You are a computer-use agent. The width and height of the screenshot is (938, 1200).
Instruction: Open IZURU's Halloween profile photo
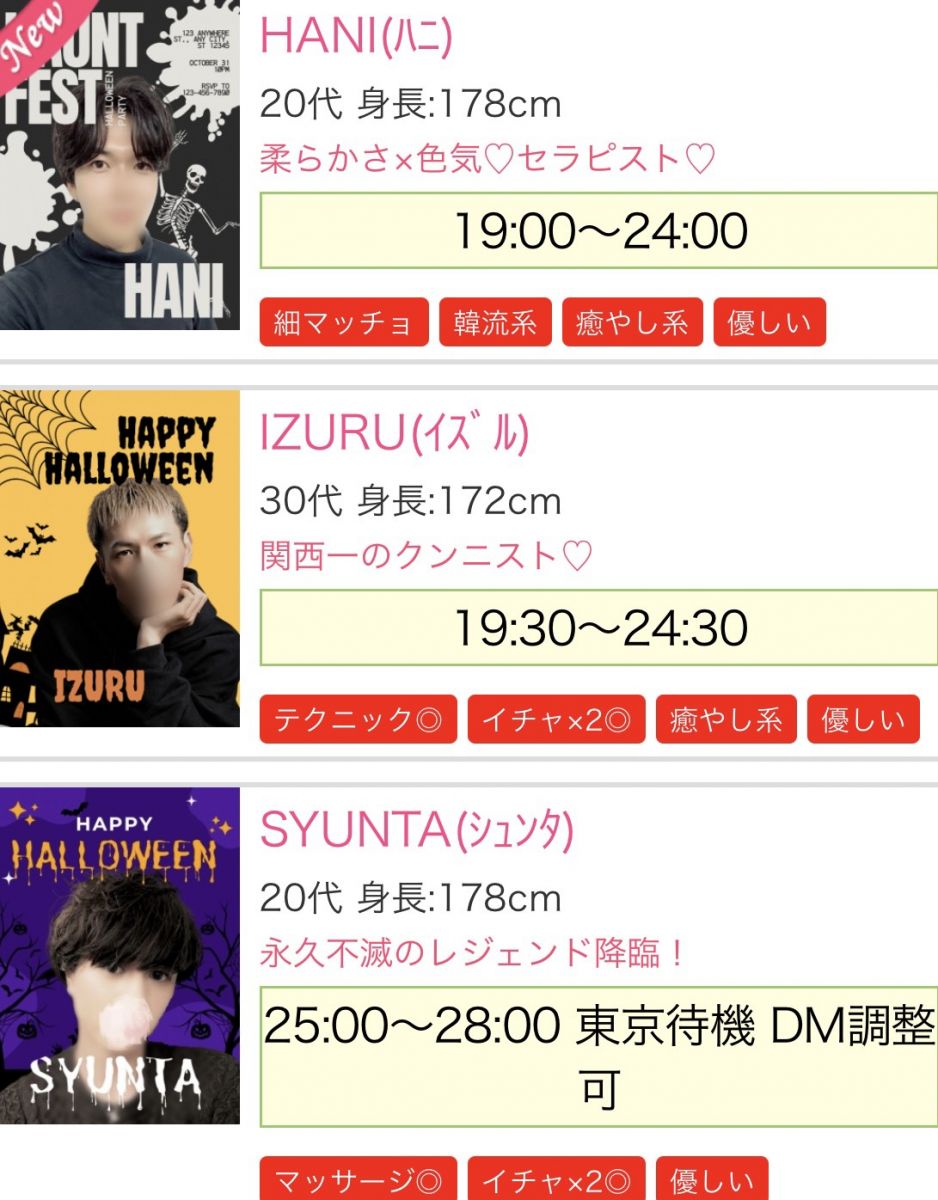pyautogui.click(x=120, y=558)
